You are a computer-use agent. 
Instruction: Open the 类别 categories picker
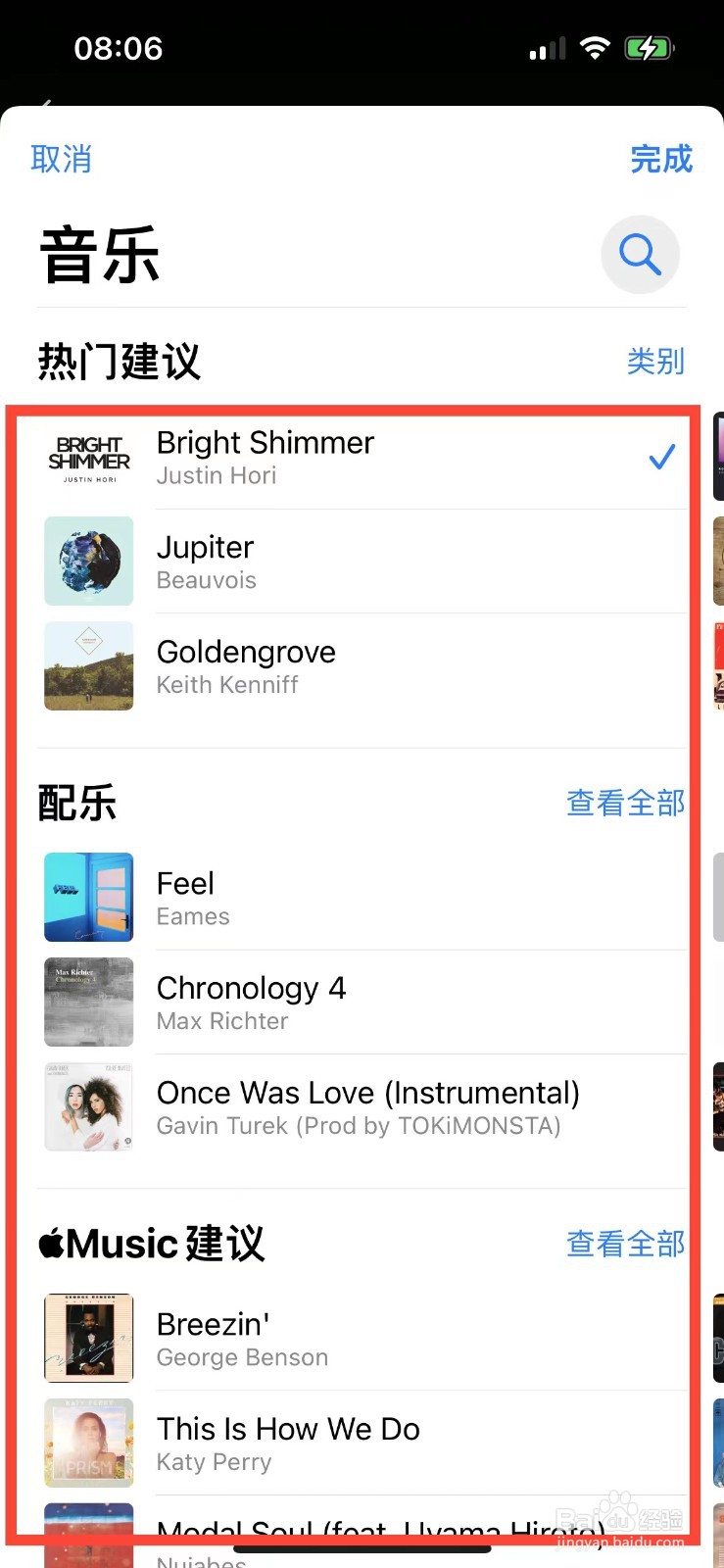(x=654, y=363)
